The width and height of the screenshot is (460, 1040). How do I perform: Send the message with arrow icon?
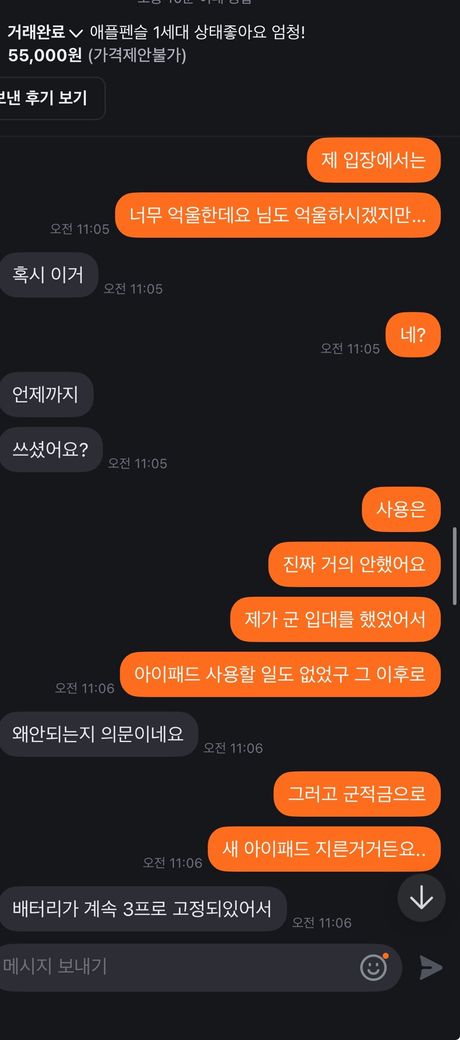[431, 968]
